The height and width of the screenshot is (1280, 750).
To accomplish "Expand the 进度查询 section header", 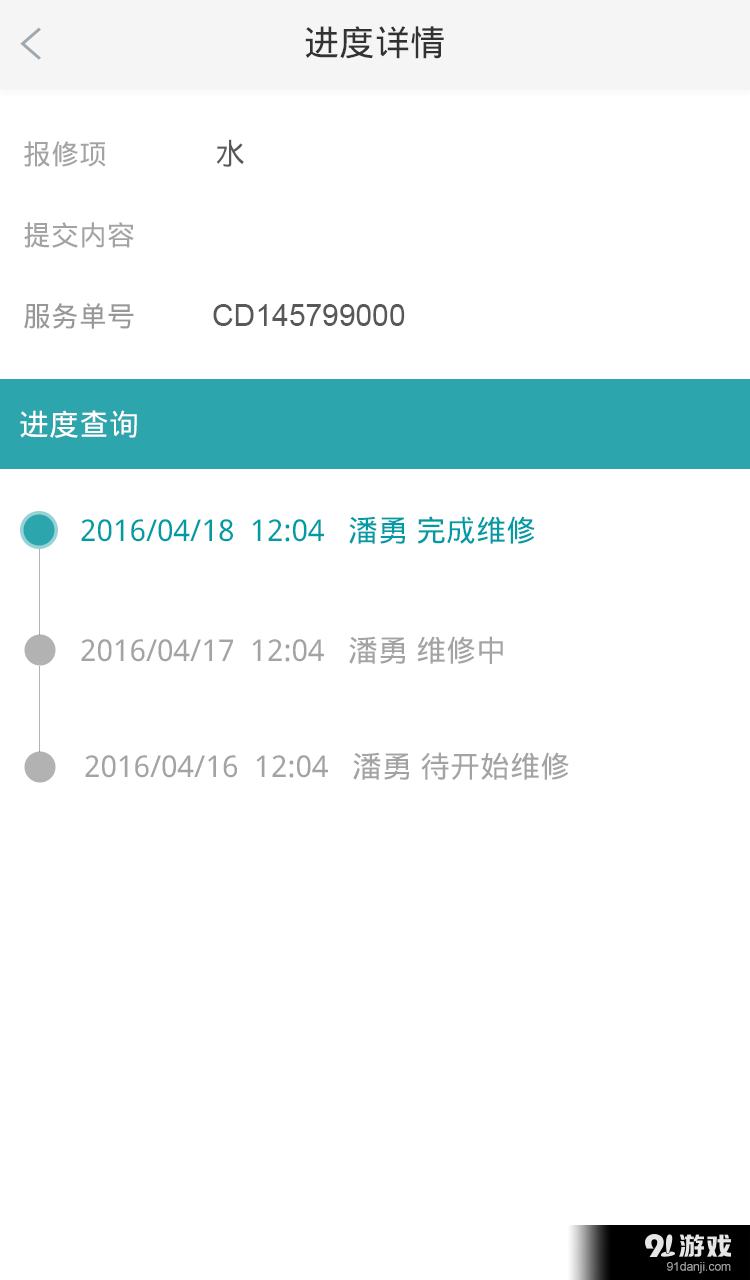I will point(80,423).
